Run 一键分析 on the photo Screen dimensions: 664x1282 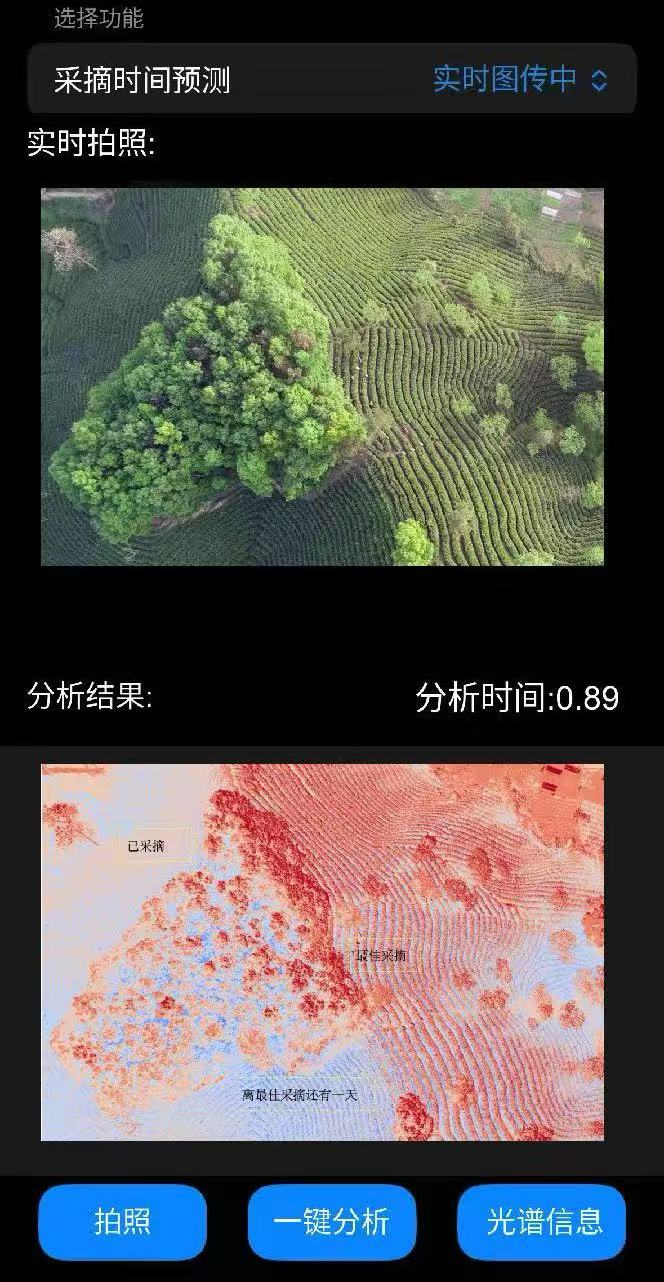[331, 1221]
